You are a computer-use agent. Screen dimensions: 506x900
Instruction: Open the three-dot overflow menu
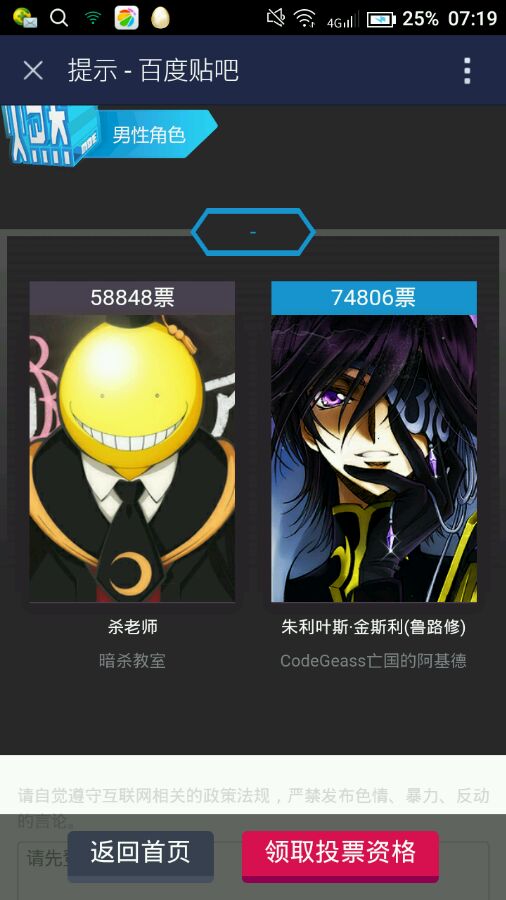point(467,71)
